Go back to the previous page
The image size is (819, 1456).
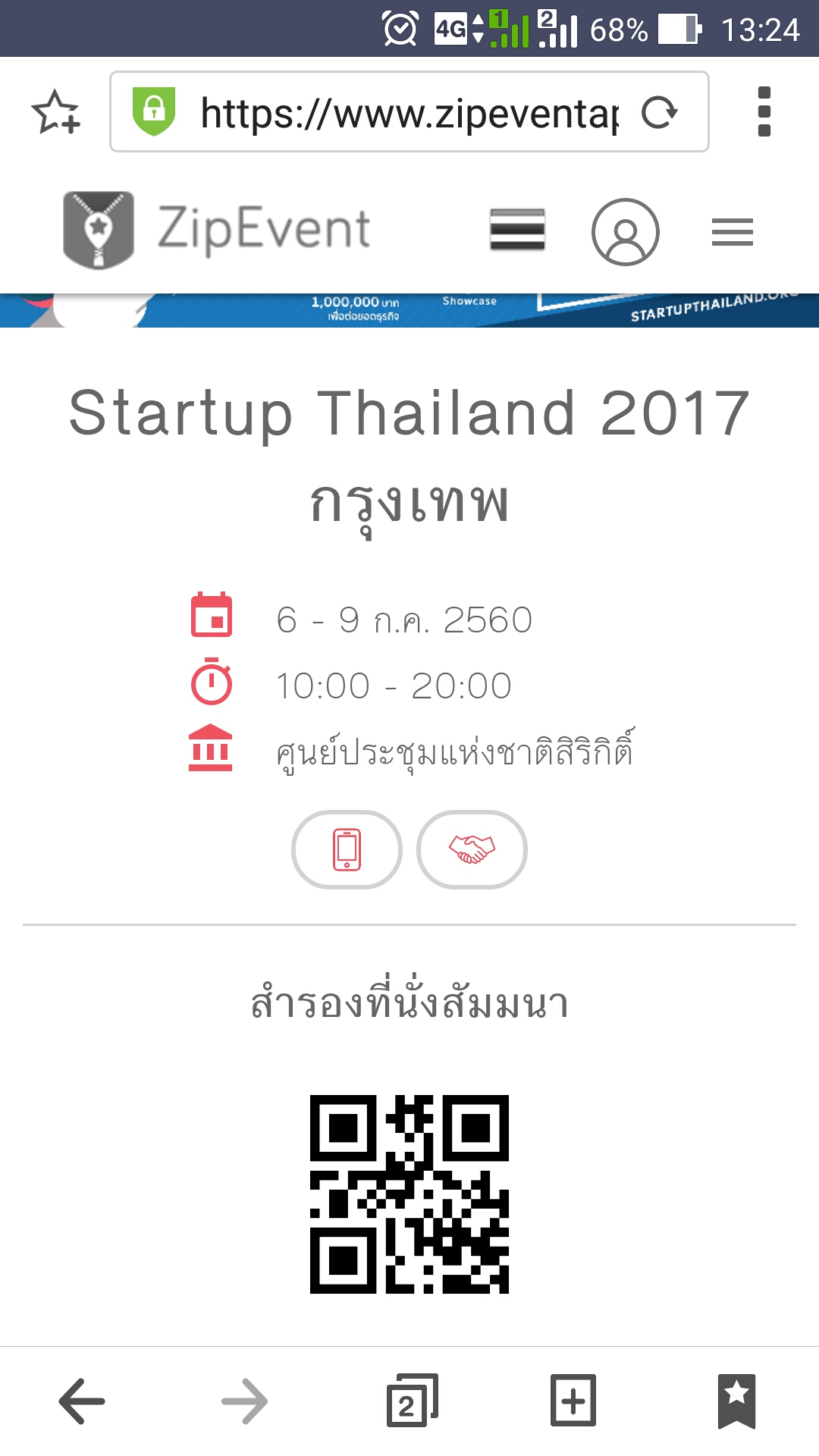82,1401
